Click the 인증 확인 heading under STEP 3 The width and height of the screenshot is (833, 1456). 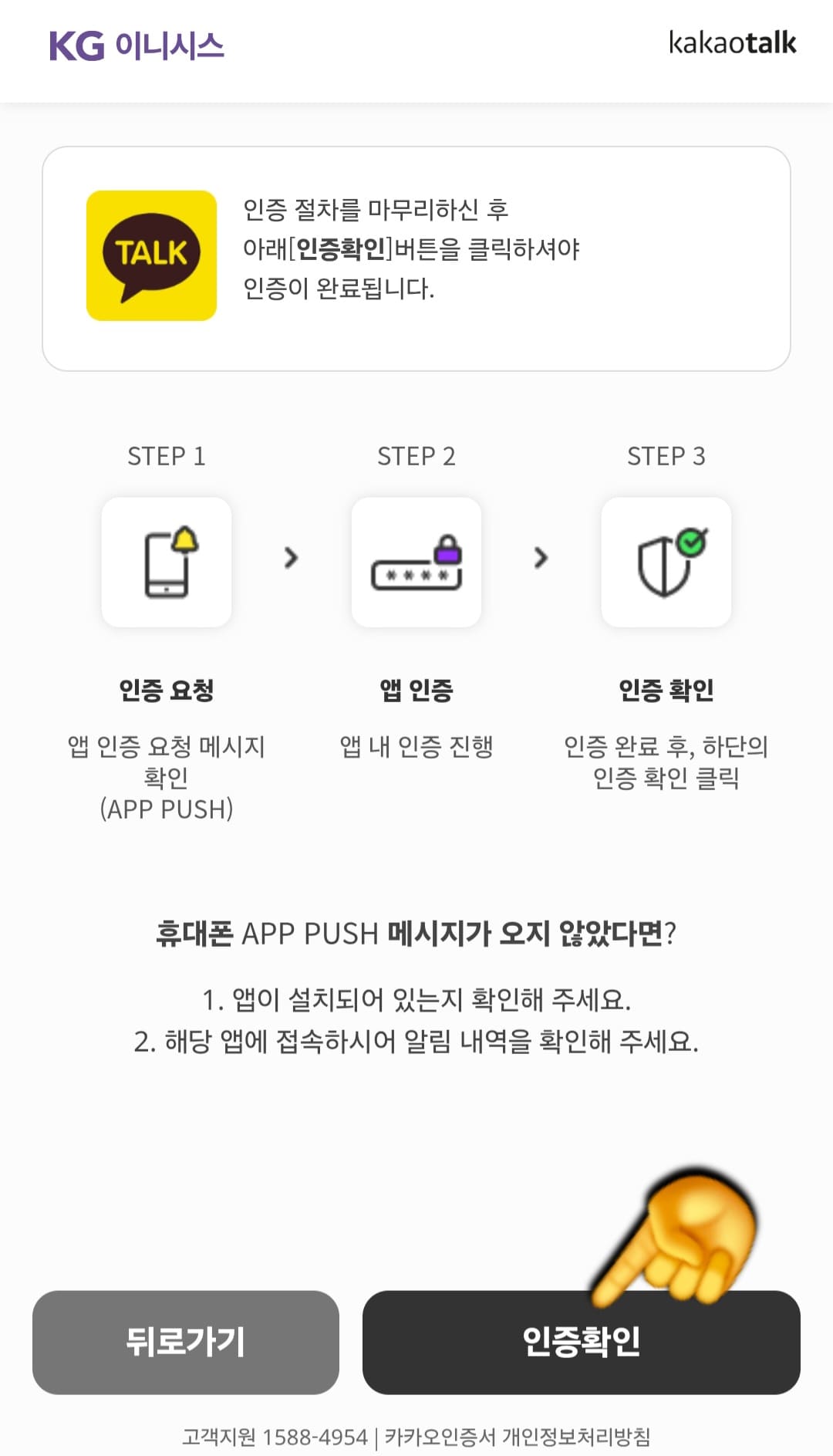click(666, 692)
